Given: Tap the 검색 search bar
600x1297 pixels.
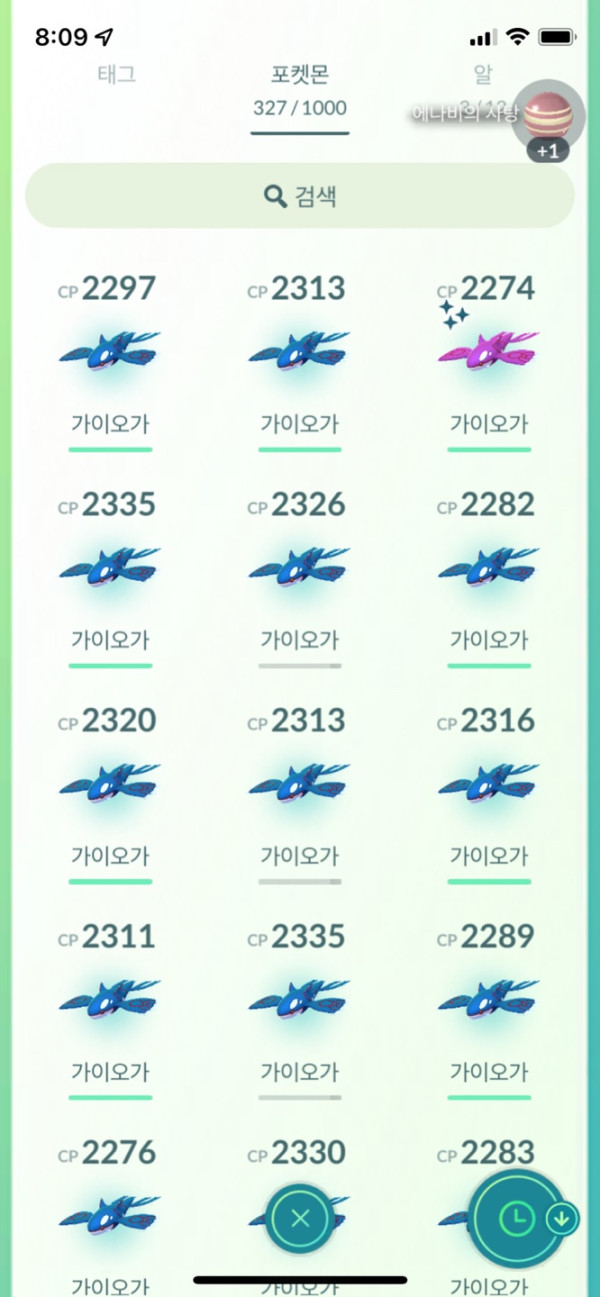Looking at the screenshot, I should point(300,196).
